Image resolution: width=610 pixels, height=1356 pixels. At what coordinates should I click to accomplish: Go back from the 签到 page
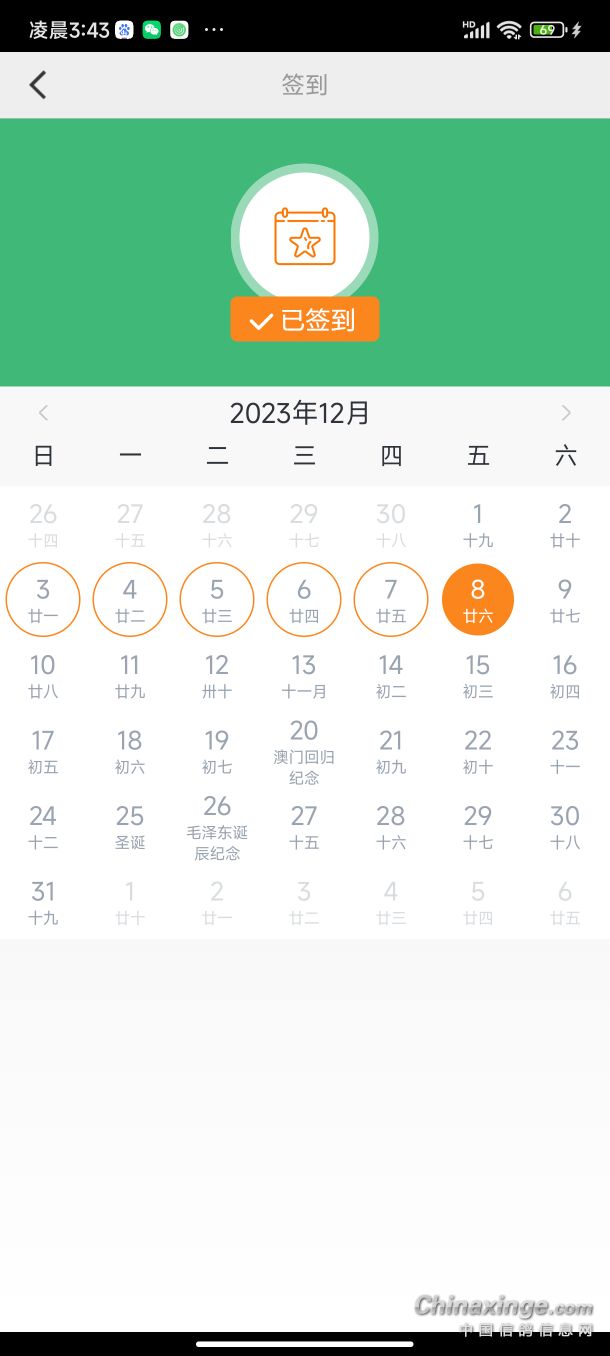(x=38, y=85)
